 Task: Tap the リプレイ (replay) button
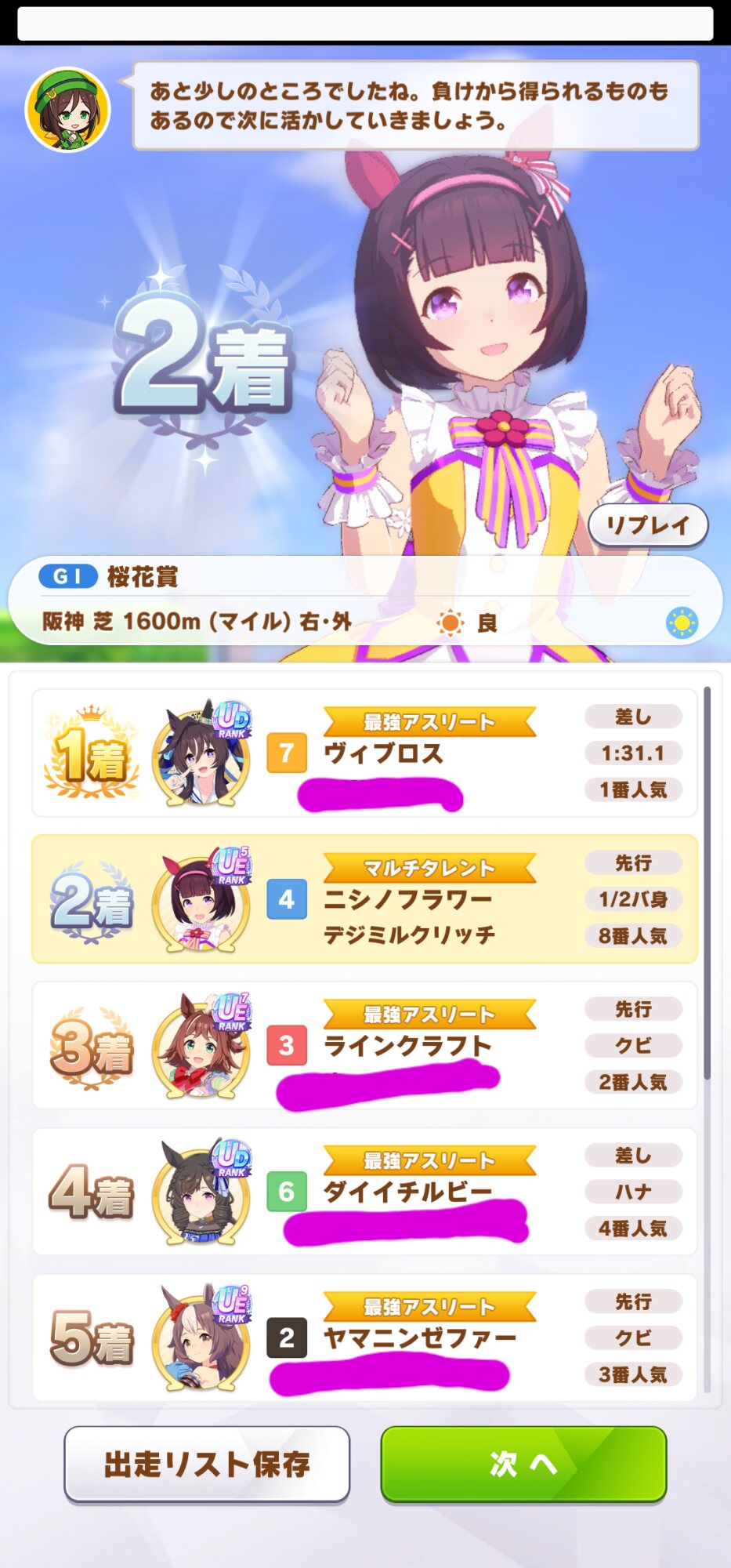pyautogui.click(x=647, y=525)
